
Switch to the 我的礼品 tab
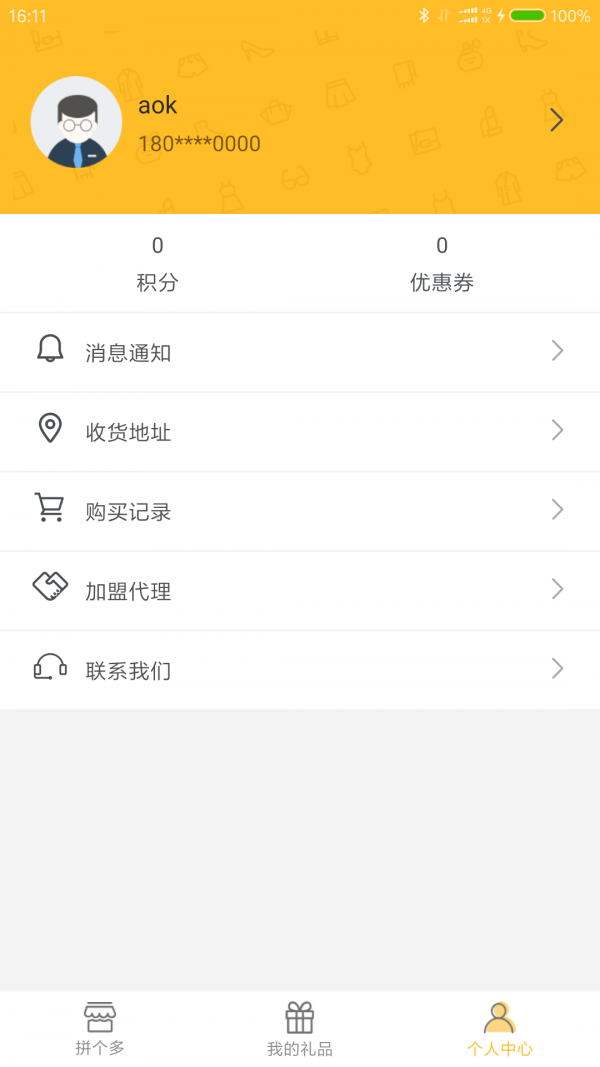click(300, 1028)
